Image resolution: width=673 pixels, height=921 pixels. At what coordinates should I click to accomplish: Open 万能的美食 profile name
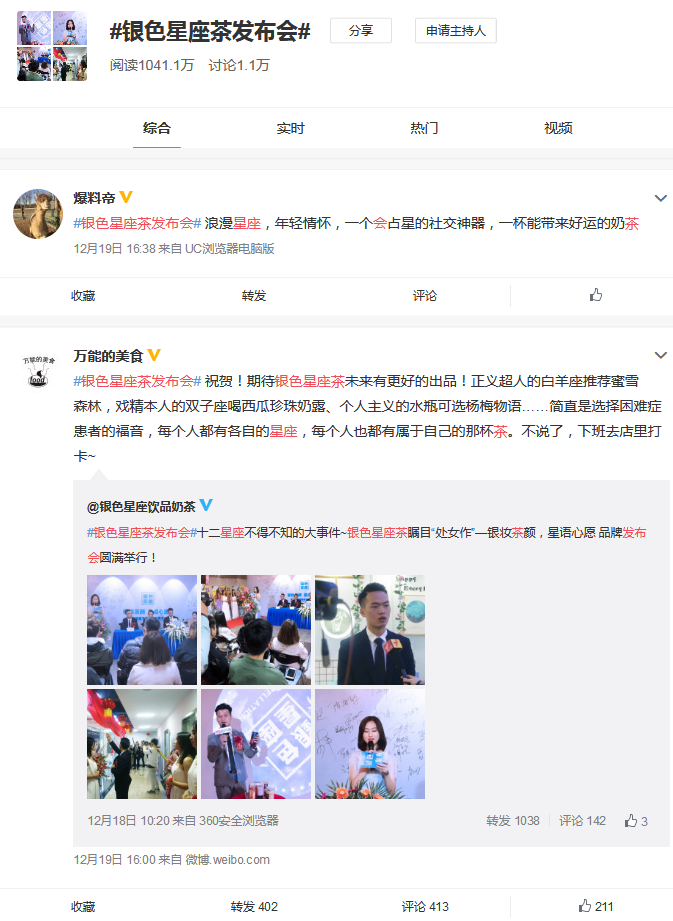pos(108,355)
